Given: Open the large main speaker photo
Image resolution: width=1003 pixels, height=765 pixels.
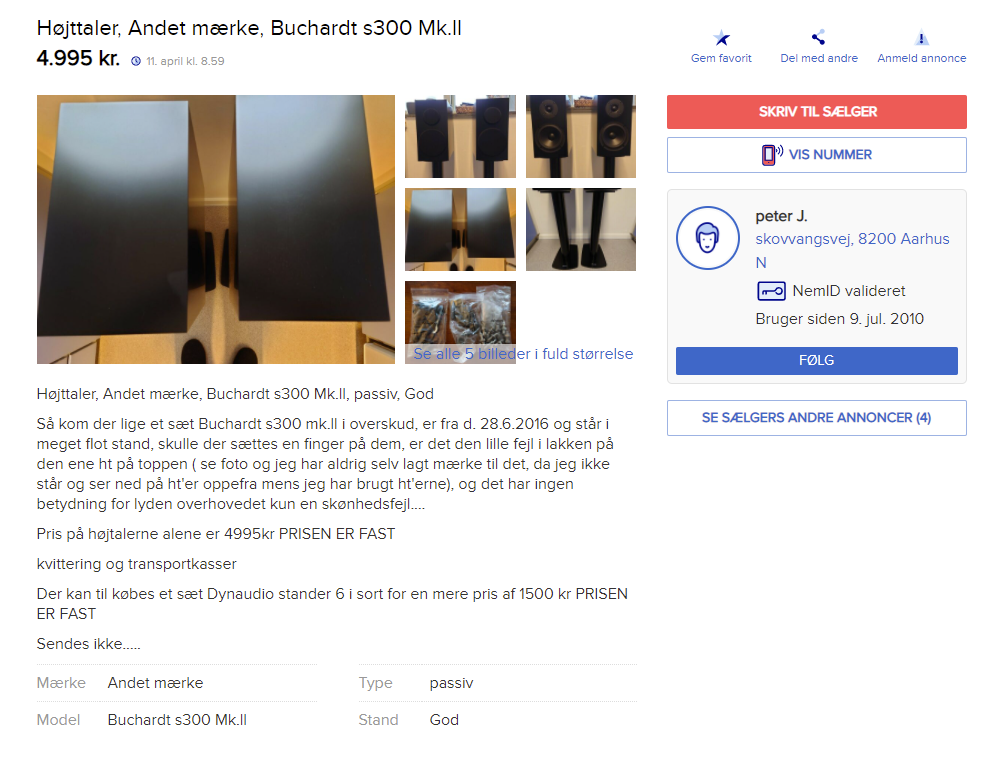Looking at the screenshot, I should [x=216, y=229].
